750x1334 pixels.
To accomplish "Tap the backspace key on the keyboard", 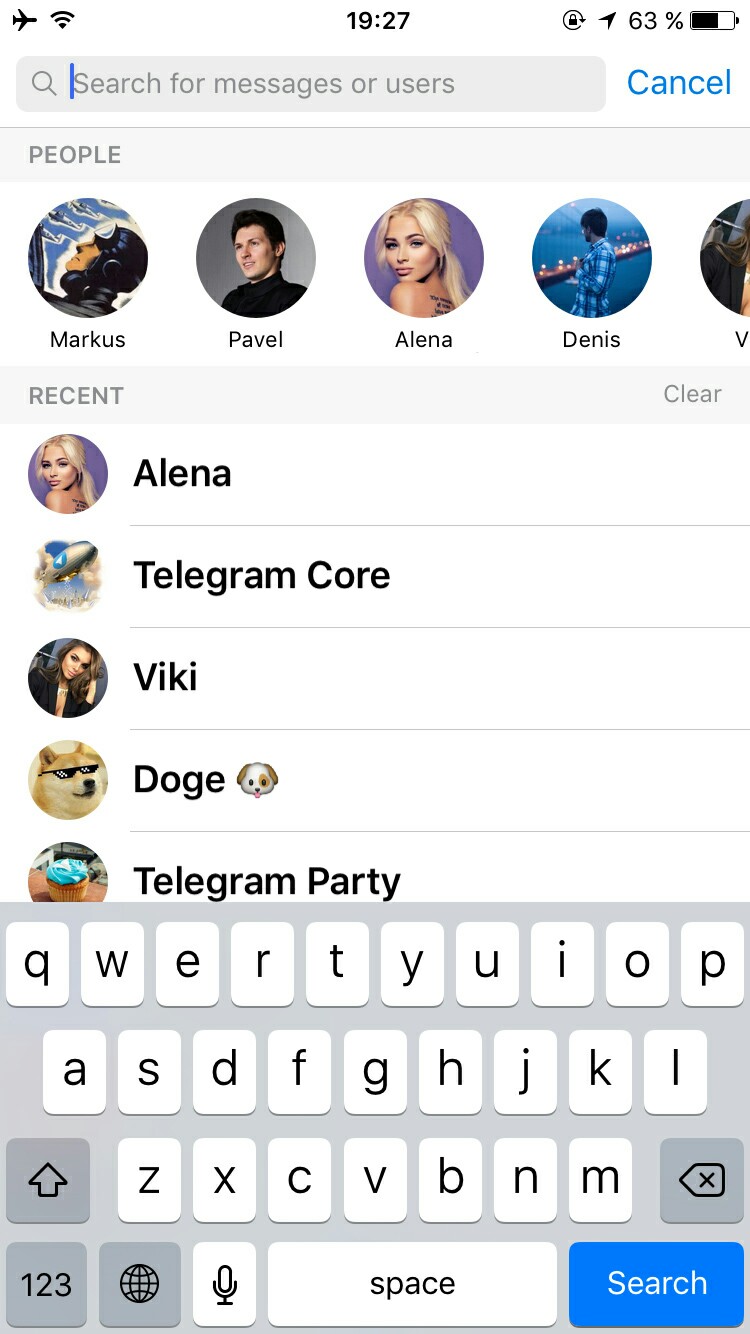I will [700, 1180].
